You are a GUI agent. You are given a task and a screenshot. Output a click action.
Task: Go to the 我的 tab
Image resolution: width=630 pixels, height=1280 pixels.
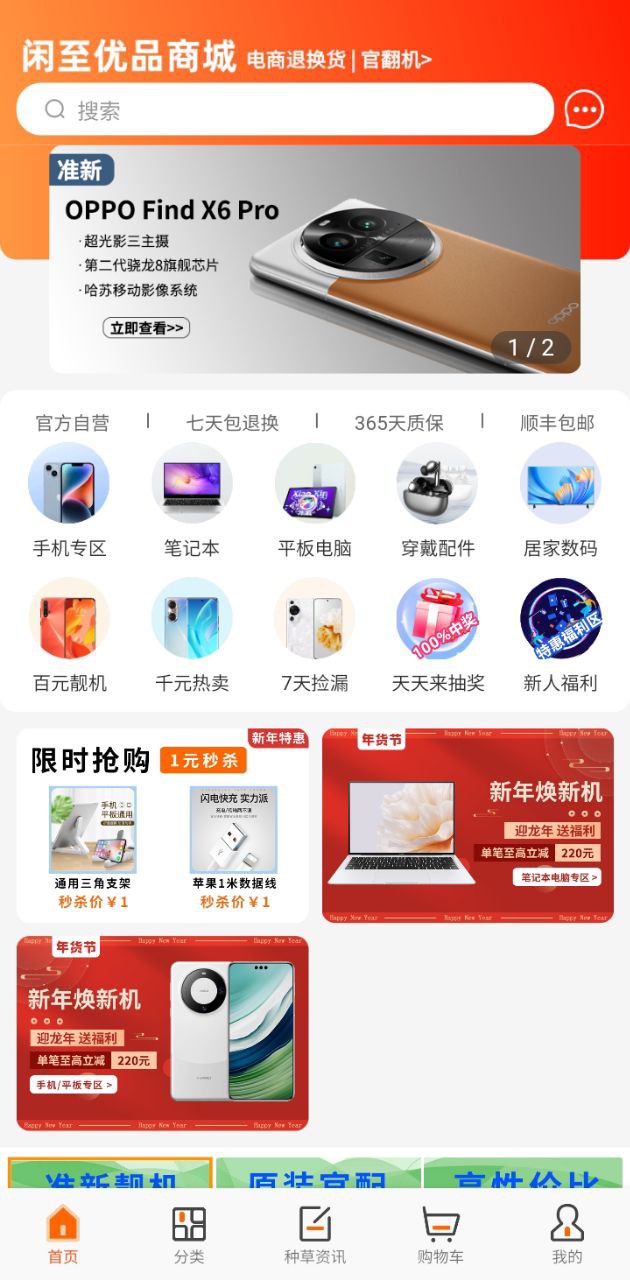point(567,1235)
